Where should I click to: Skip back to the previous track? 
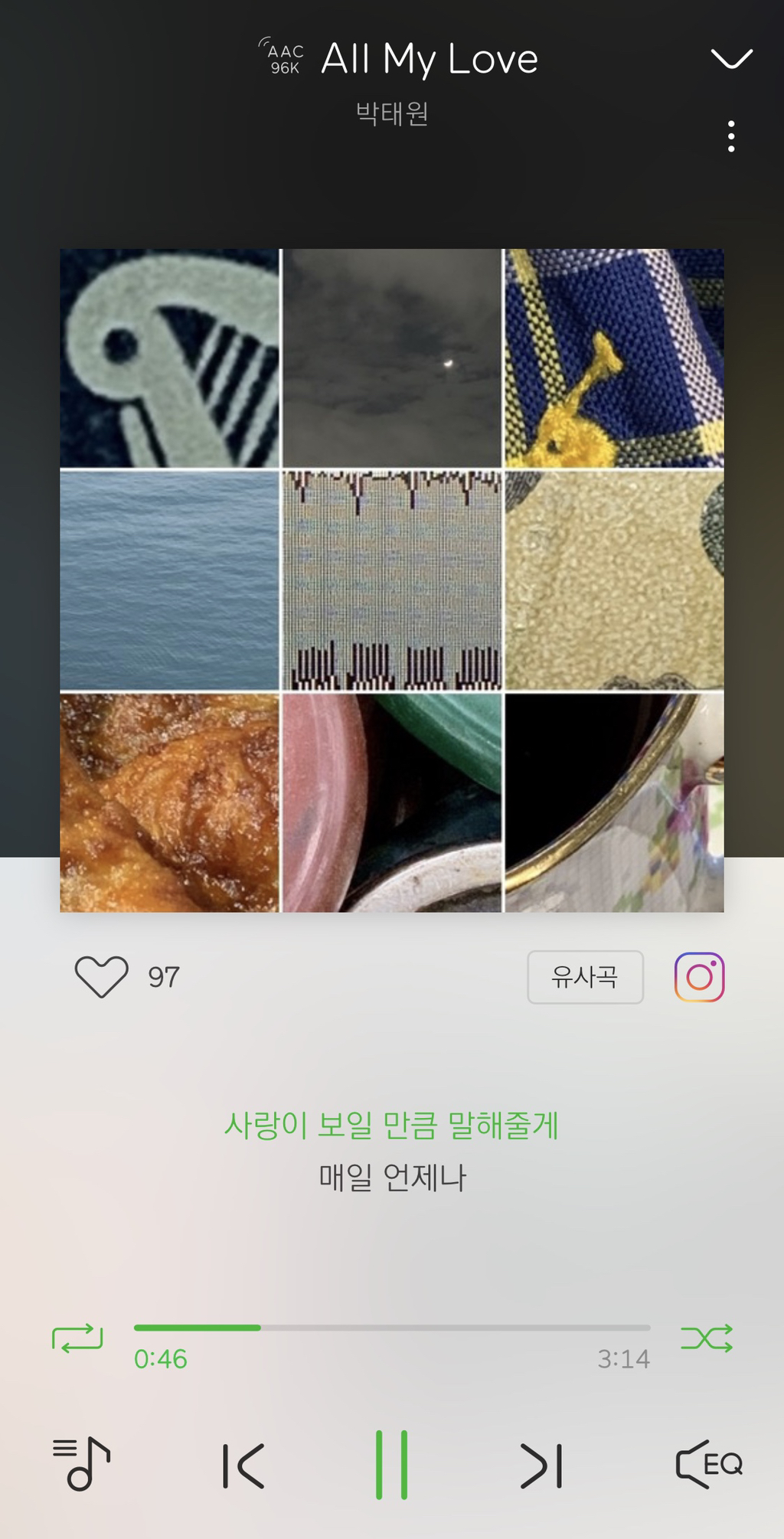pos(243,1465)
